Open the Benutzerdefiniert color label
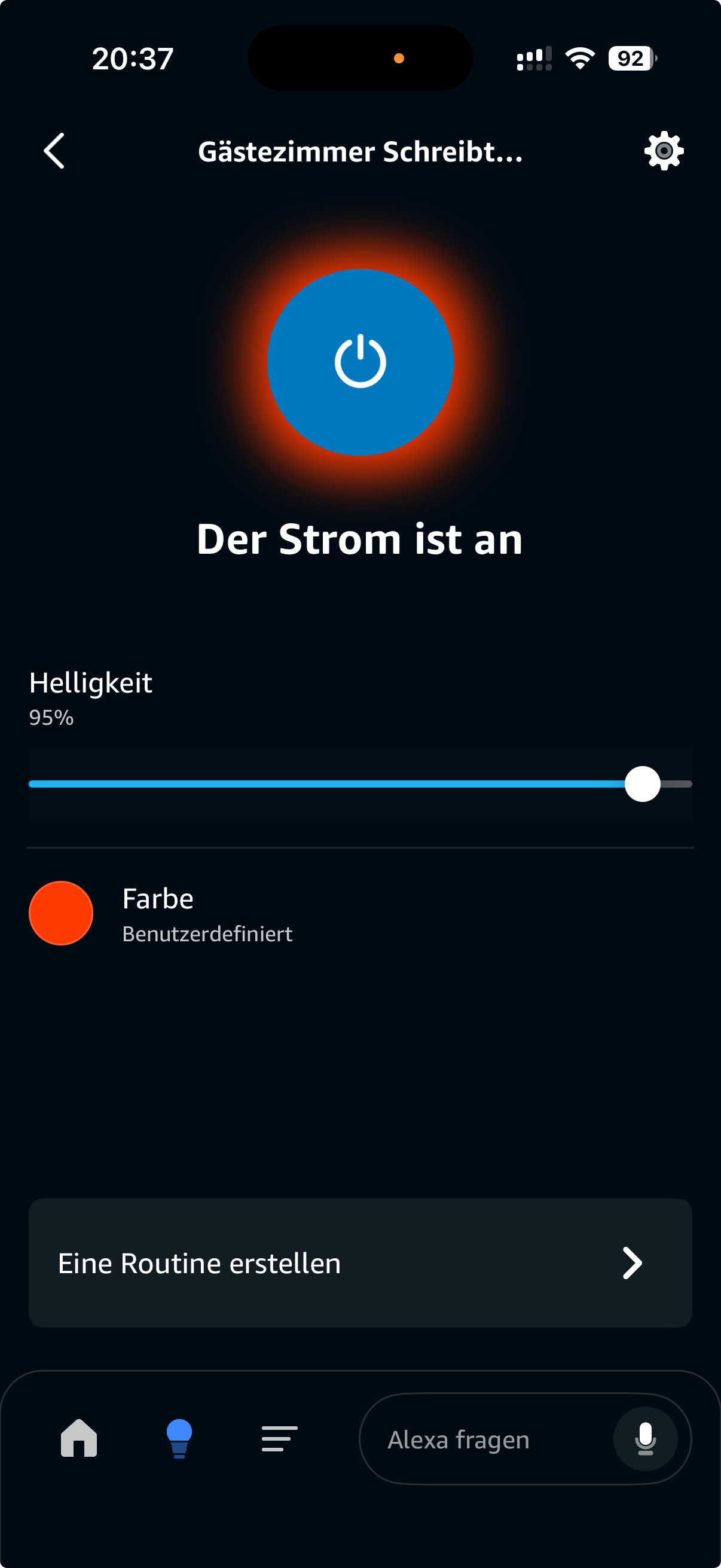Viewport: 721px width, 1568px height. click(207, 933)
